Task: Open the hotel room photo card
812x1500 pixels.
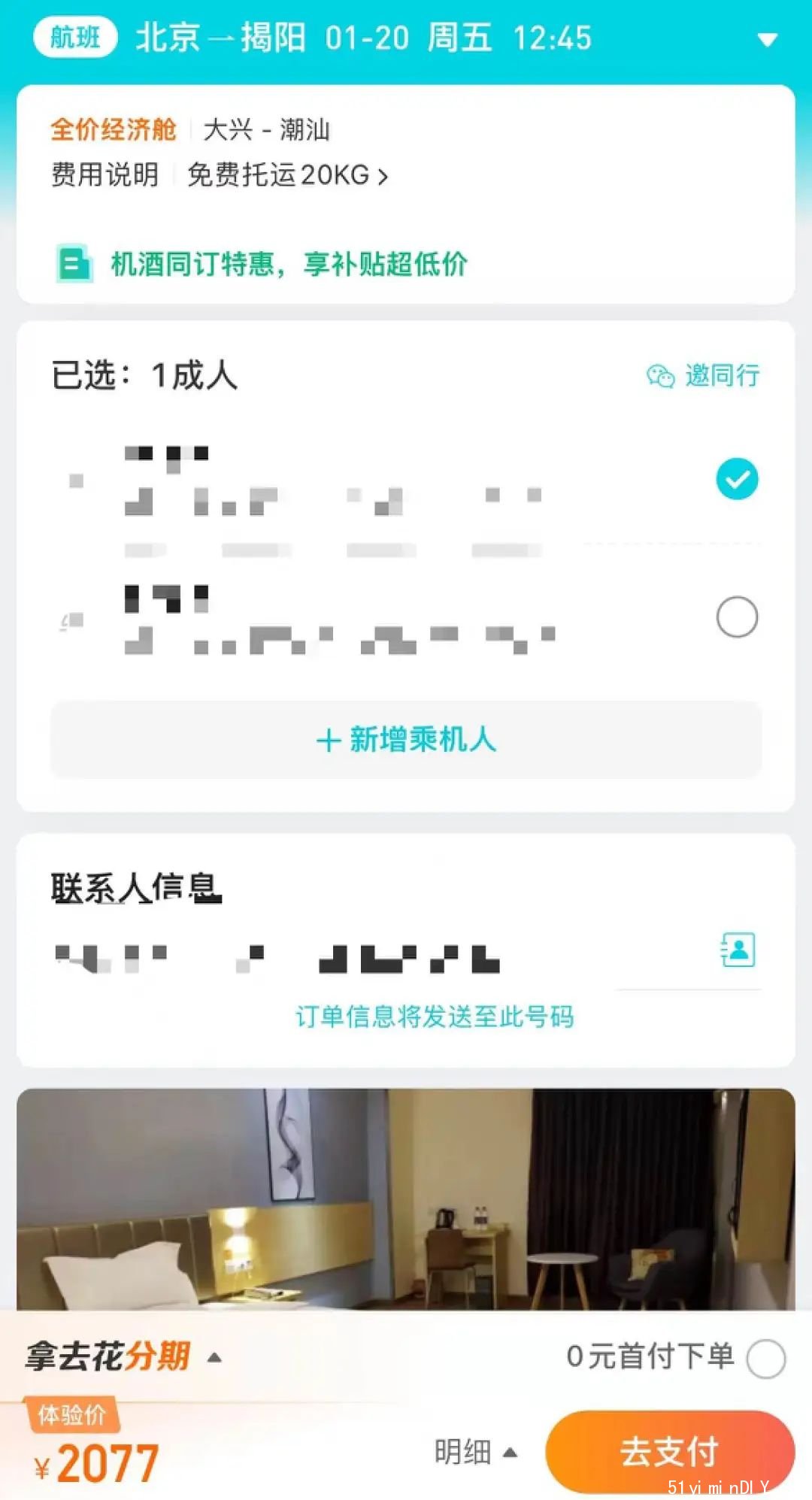Action: (x=406, y=1199)
